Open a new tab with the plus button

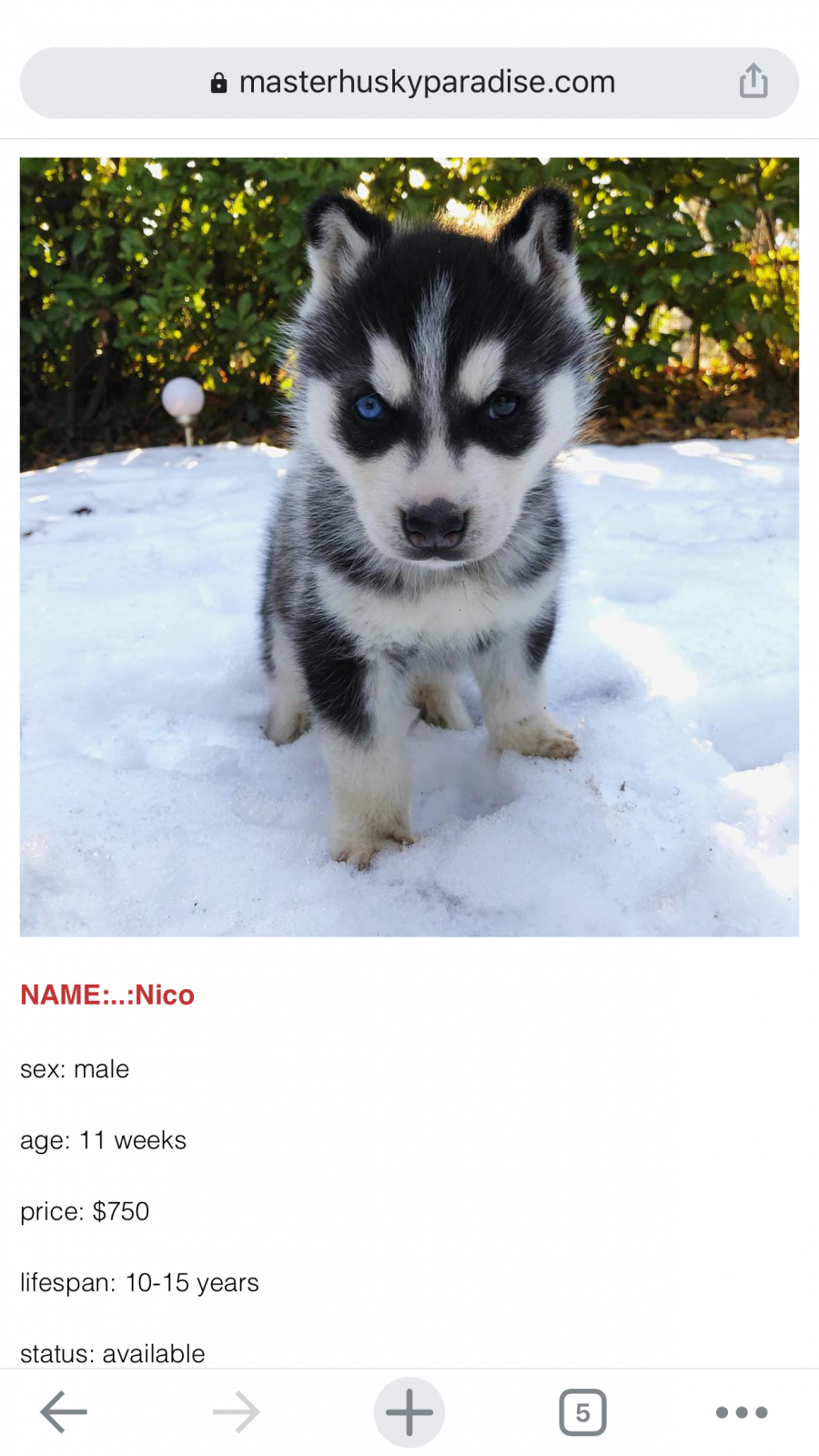(409, 1412)
